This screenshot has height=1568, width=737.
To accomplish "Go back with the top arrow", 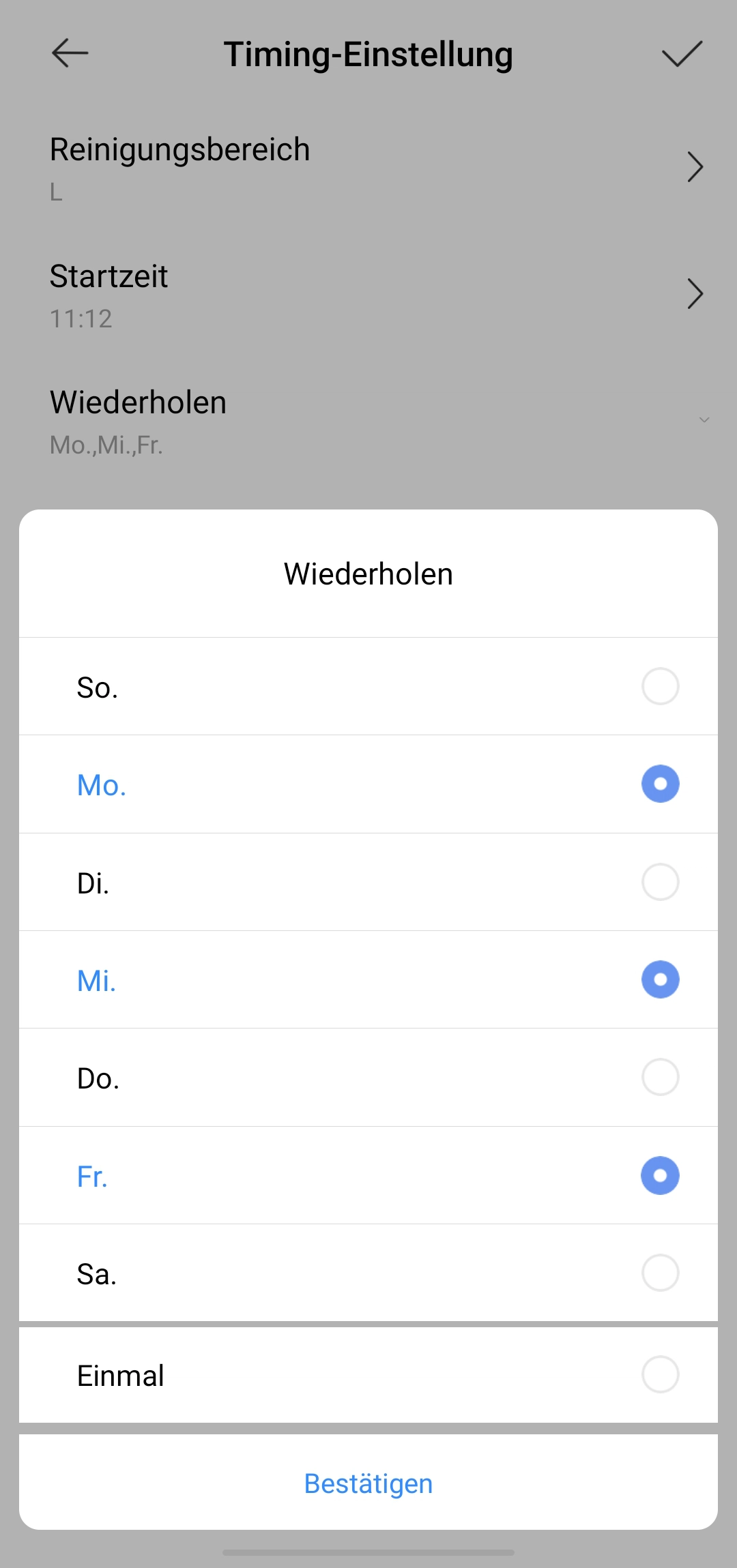I will (70, 53).
